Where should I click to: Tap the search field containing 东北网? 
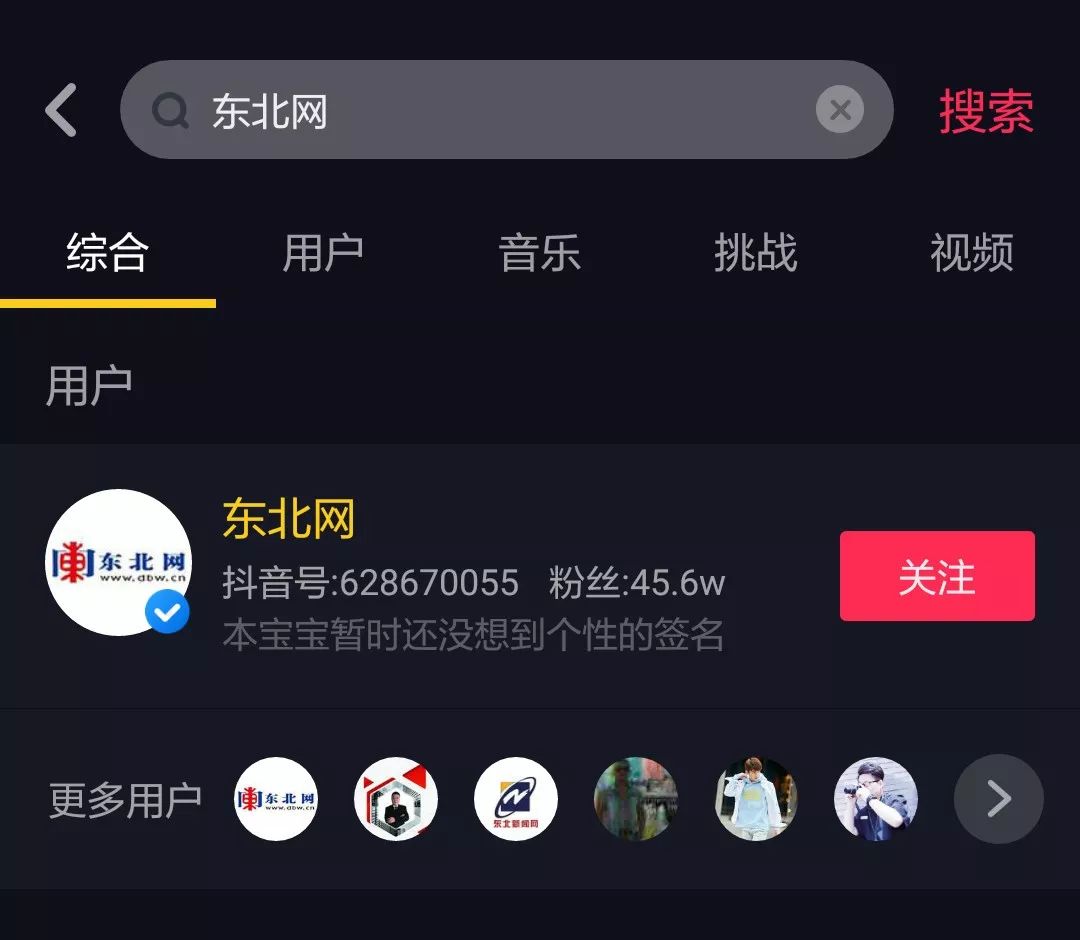coord(480,110)
